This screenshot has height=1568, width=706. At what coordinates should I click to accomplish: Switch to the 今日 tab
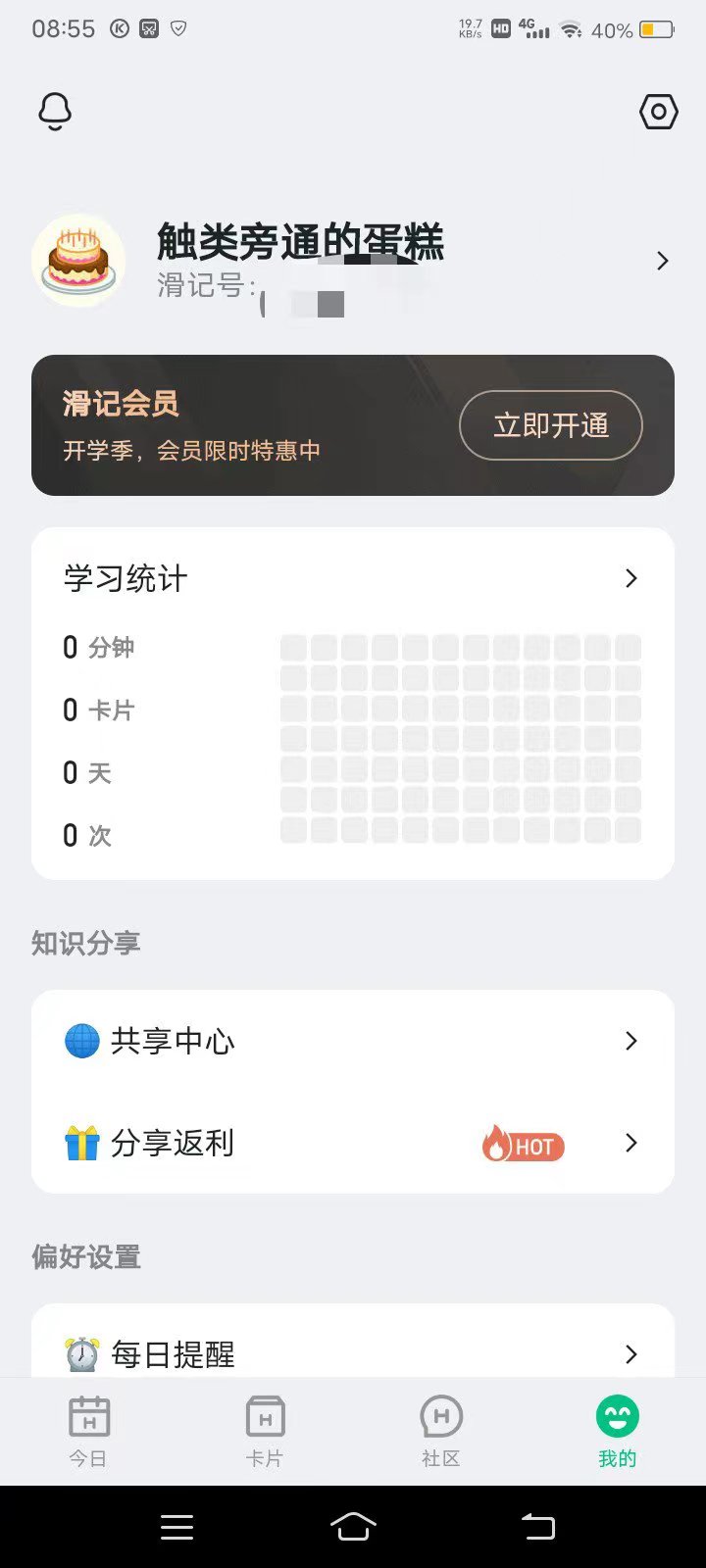(88, 1430)
